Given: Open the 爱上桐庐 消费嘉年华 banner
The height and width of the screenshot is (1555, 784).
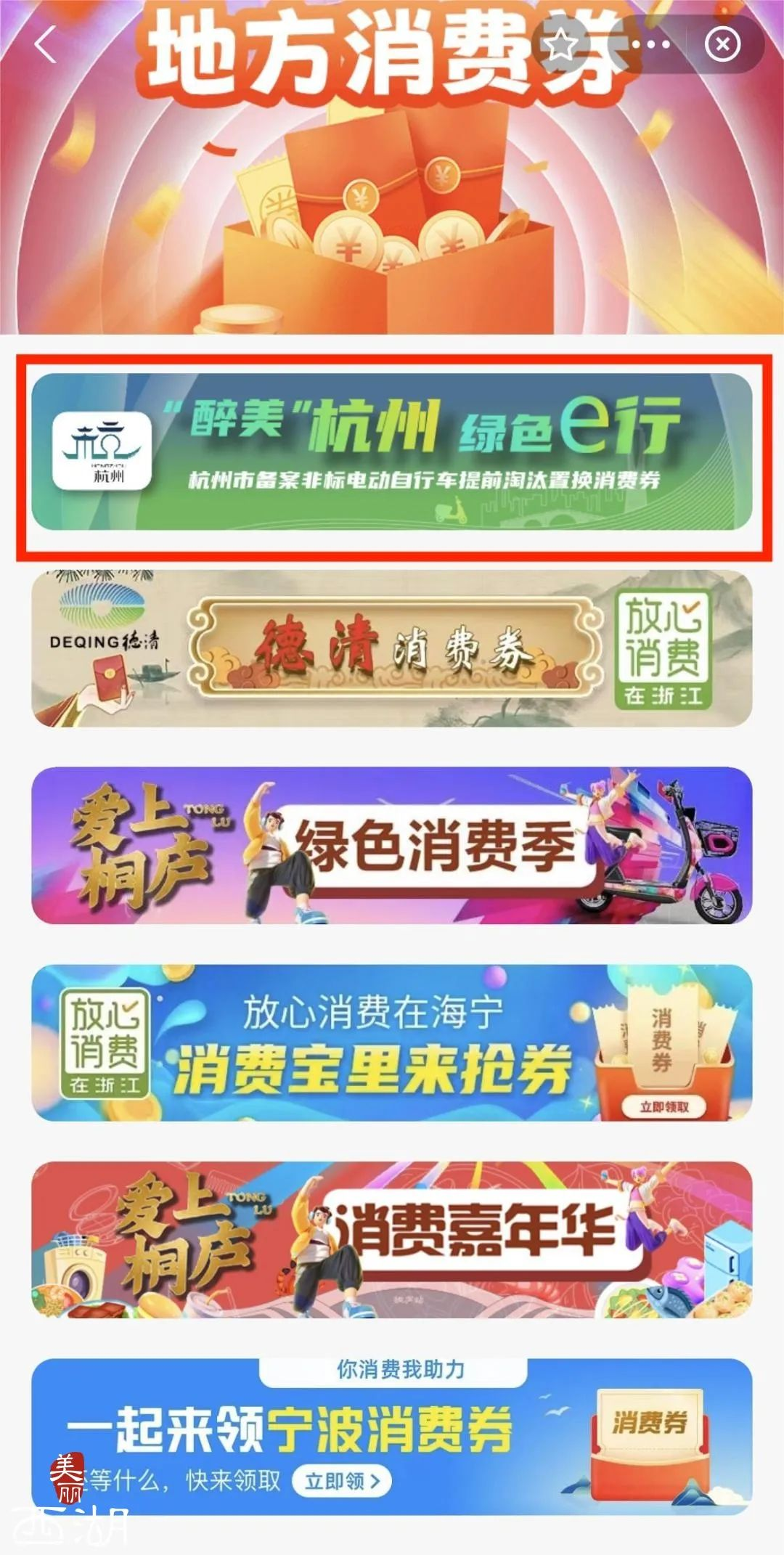Looking at the screenshot, I should coord(392,1240).
